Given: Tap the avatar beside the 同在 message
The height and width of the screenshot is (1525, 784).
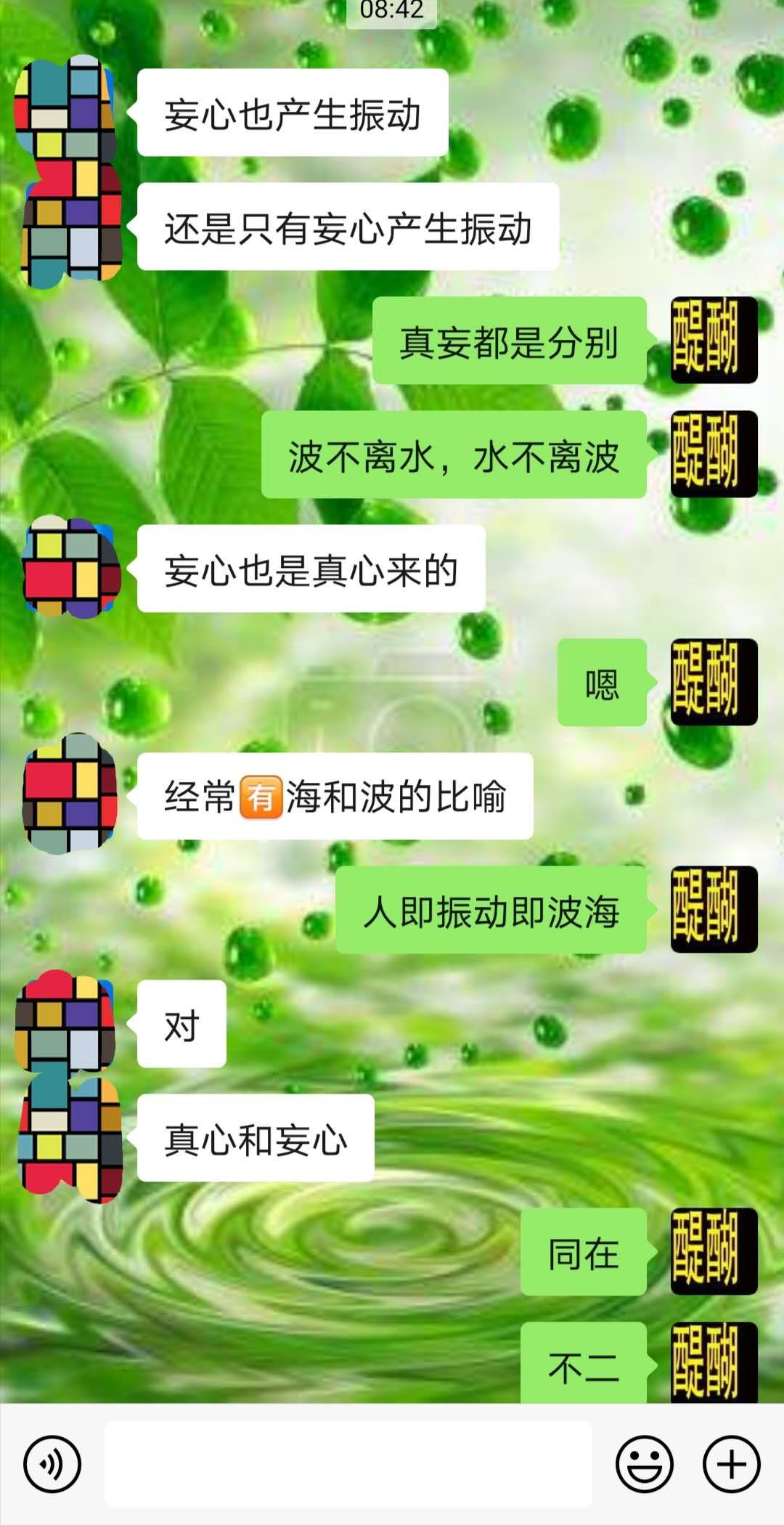Looking at the screenshot, I should click(714, 1251).
